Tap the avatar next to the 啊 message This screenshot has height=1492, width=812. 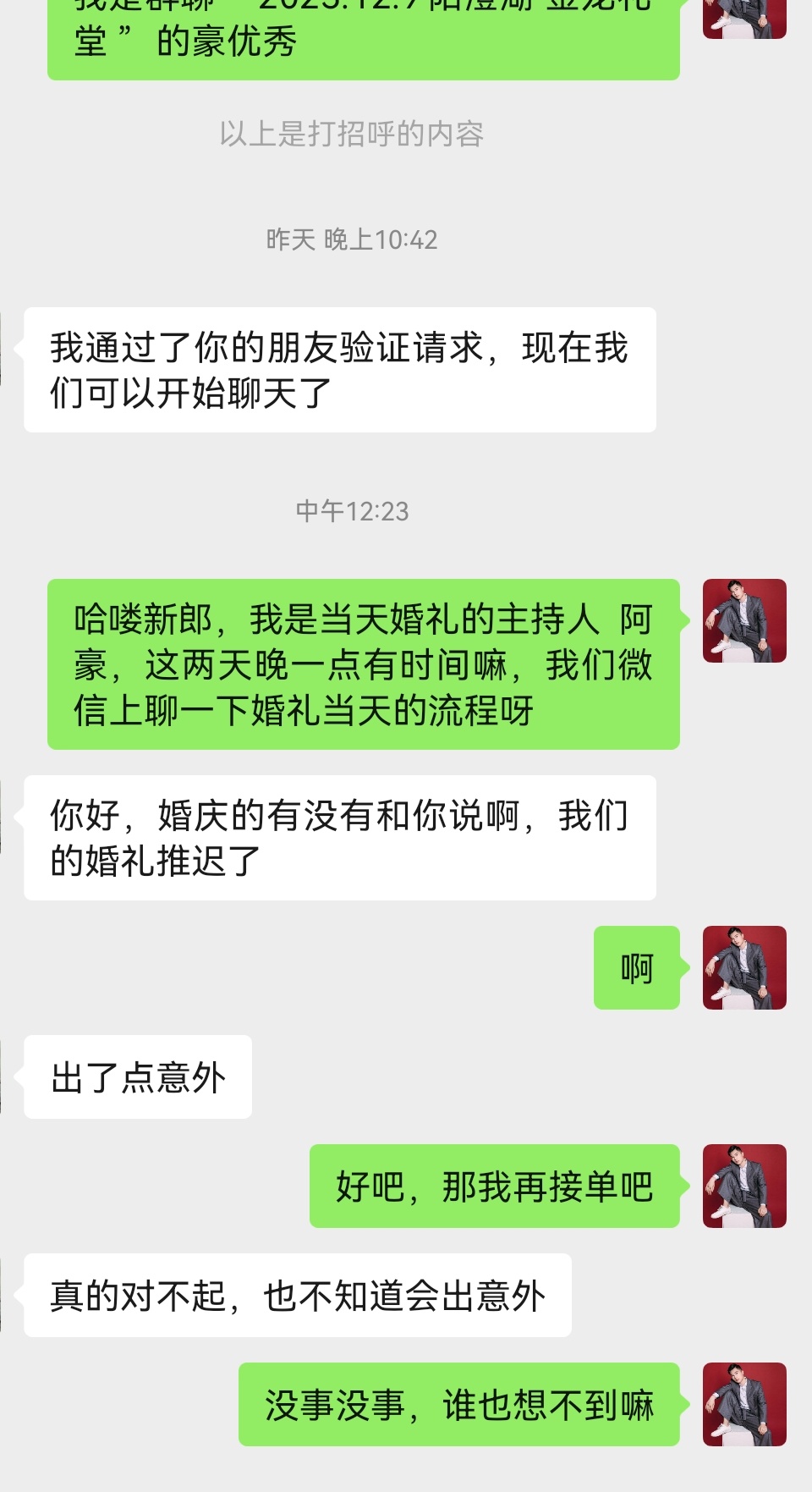744,967
